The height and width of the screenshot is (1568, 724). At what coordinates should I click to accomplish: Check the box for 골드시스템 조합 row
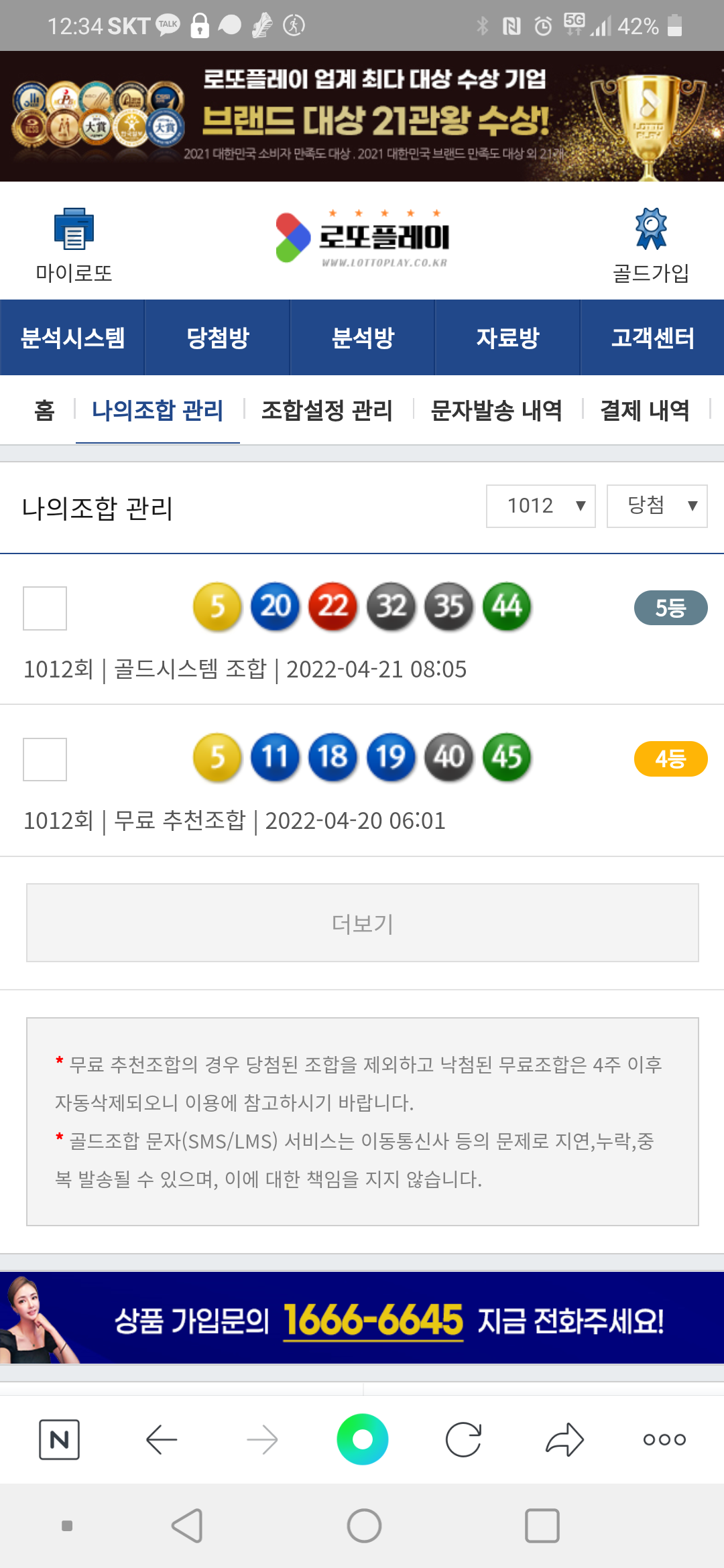[45, 608]
